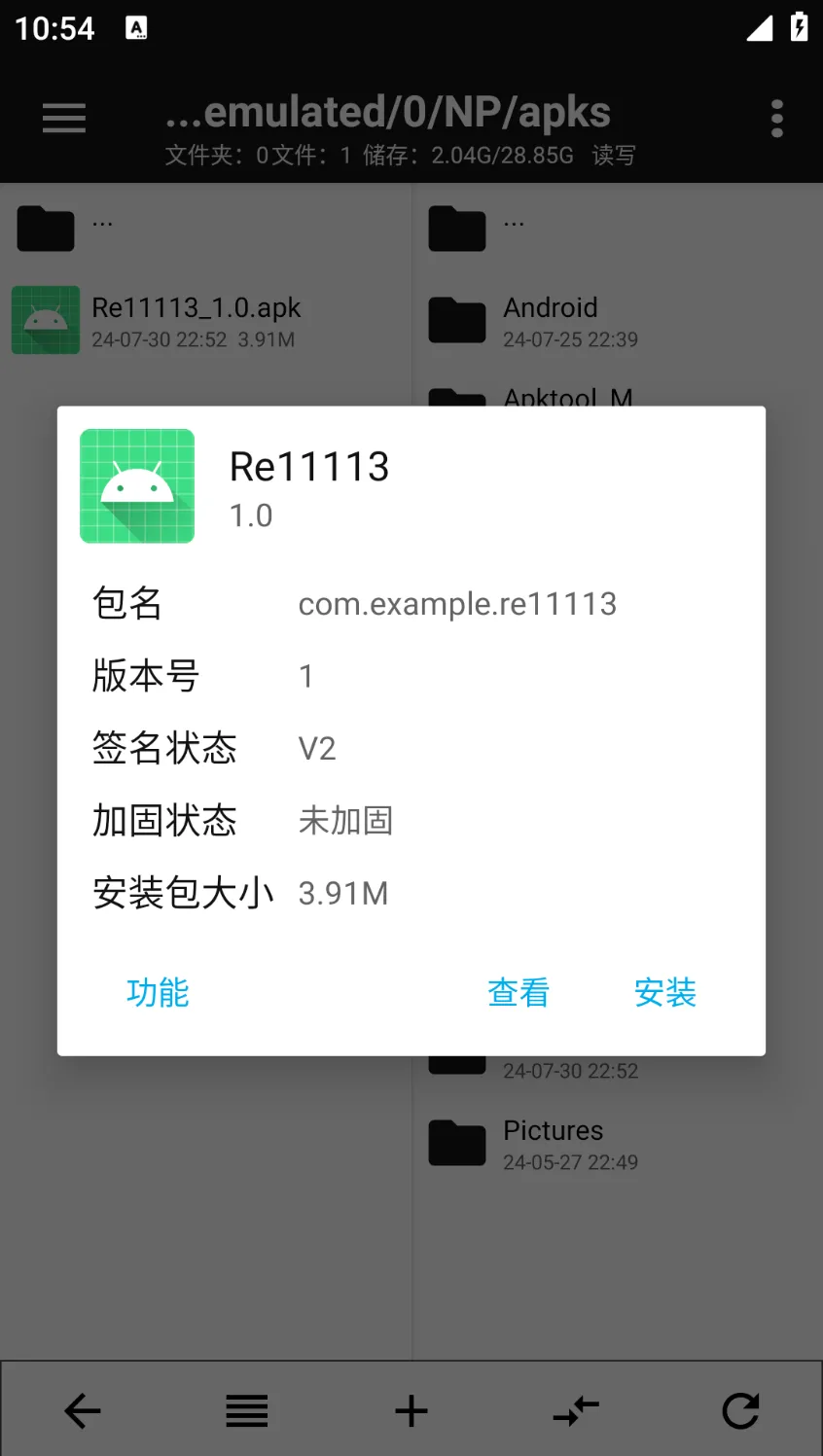This screenshot has width=823, height=1456.
Task: Open the three-dot overflow menu
Action: pos(776,119)
